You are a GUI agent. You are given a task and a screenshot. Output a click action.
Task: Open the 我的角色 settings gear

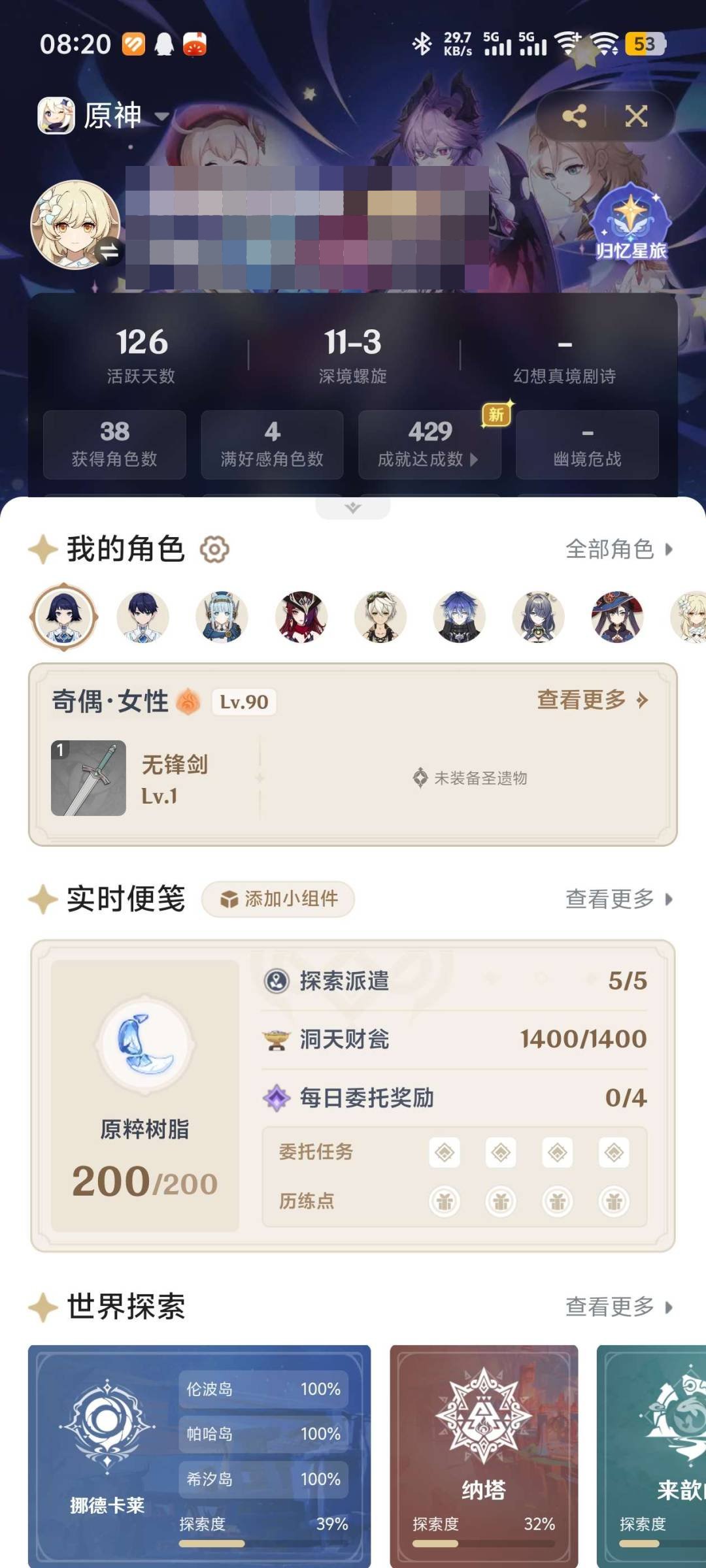pos(216,551)
